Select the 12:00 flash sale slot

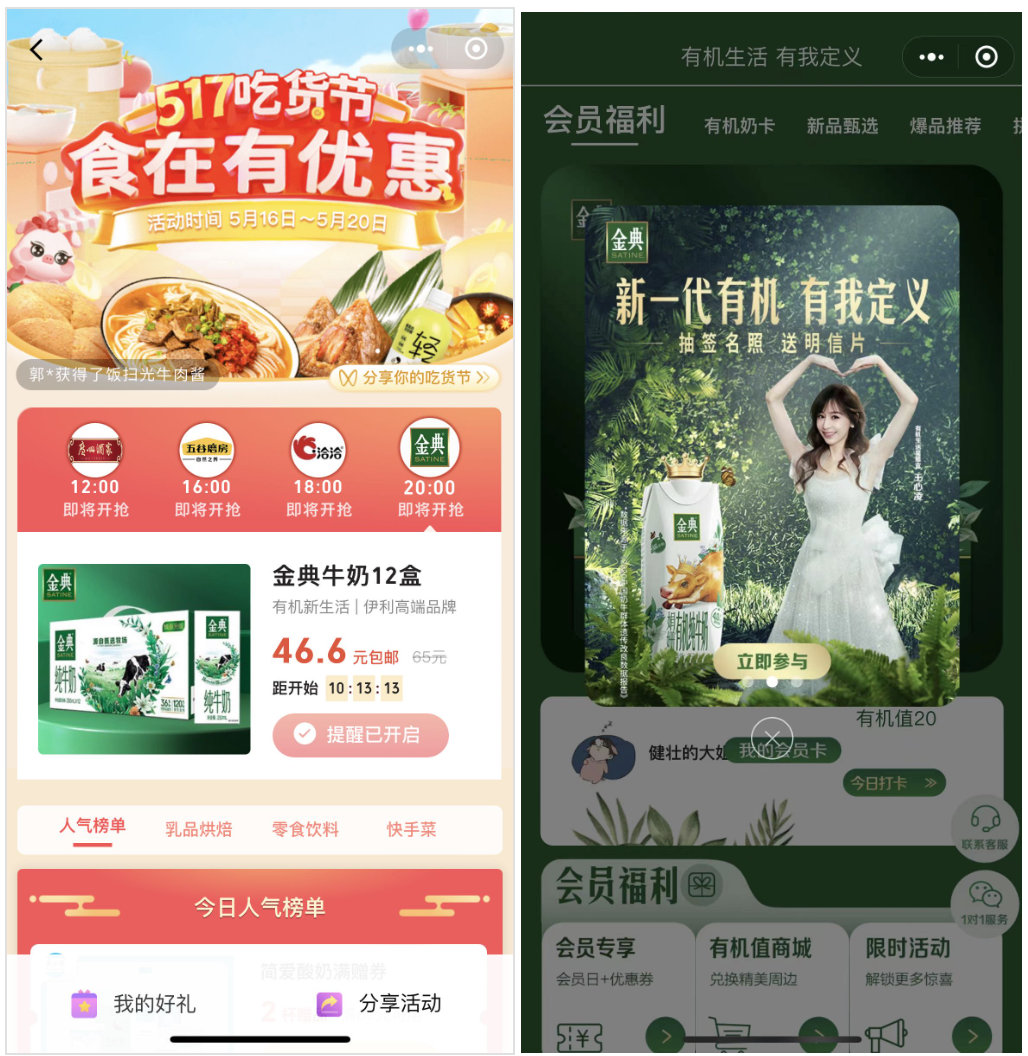pos(95,471)
